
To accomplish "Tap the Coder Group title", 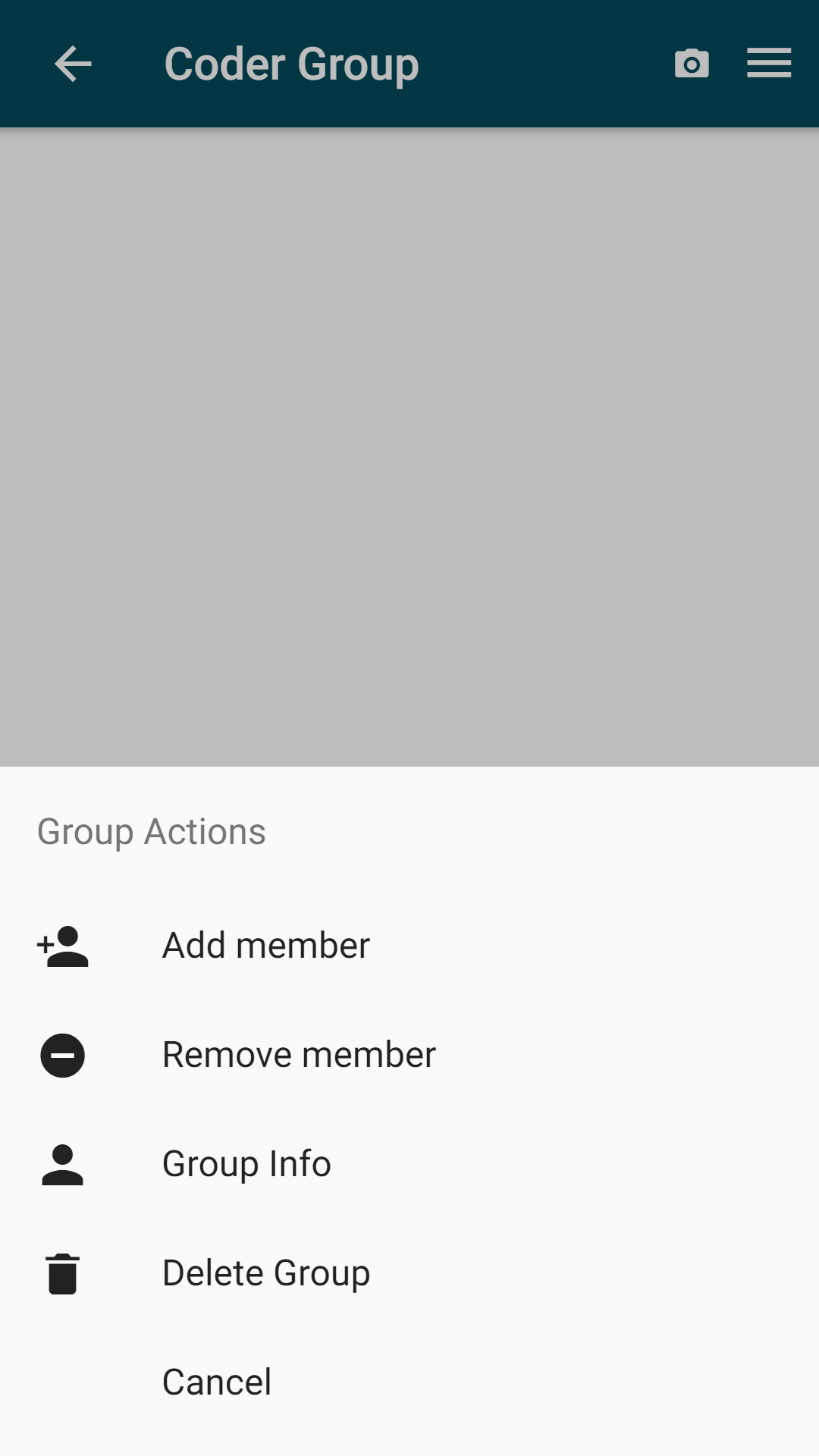I will (x=291, y=64).
